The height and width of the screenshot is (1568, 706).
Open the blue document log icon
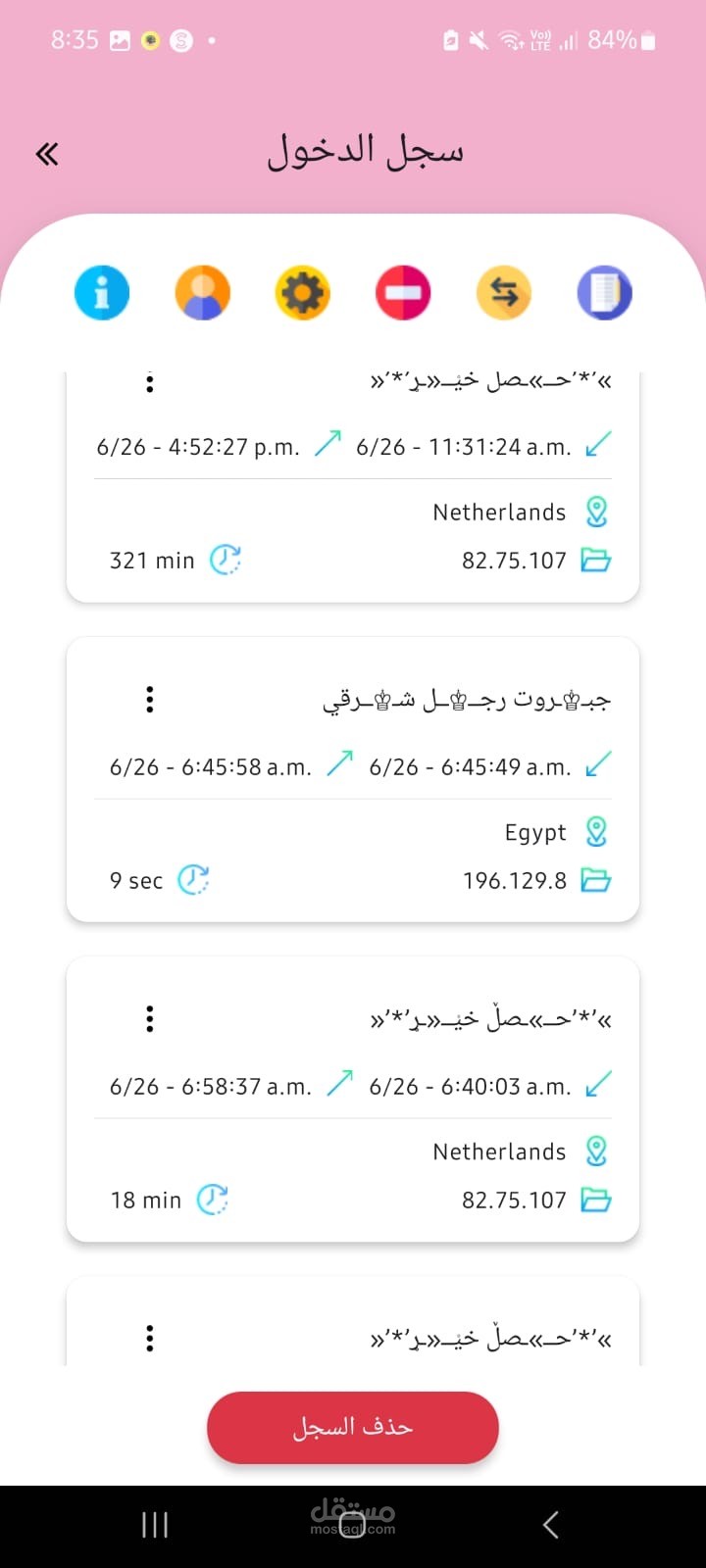pyautogui.click(x=604, y=292)
